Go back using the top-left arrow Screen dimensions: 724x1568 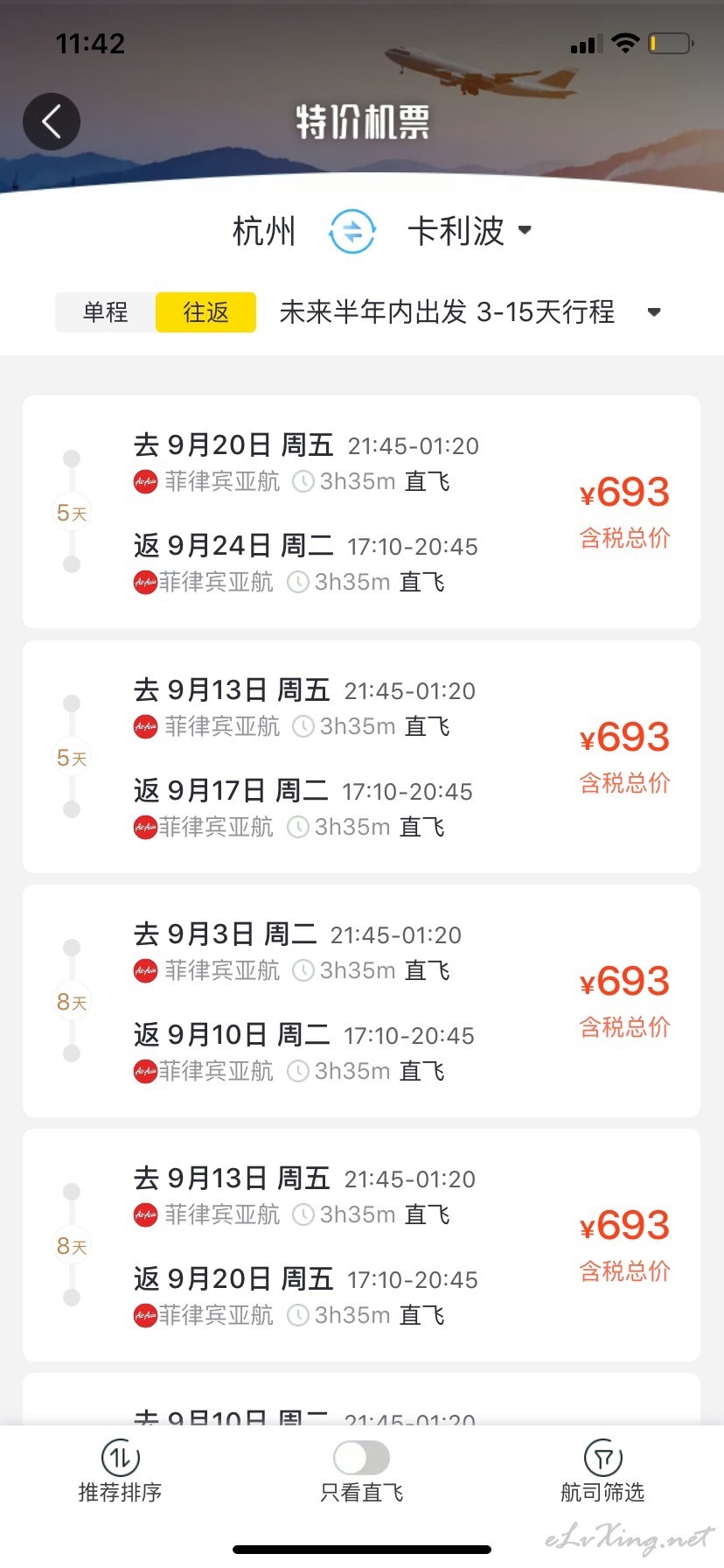[52, 122]
